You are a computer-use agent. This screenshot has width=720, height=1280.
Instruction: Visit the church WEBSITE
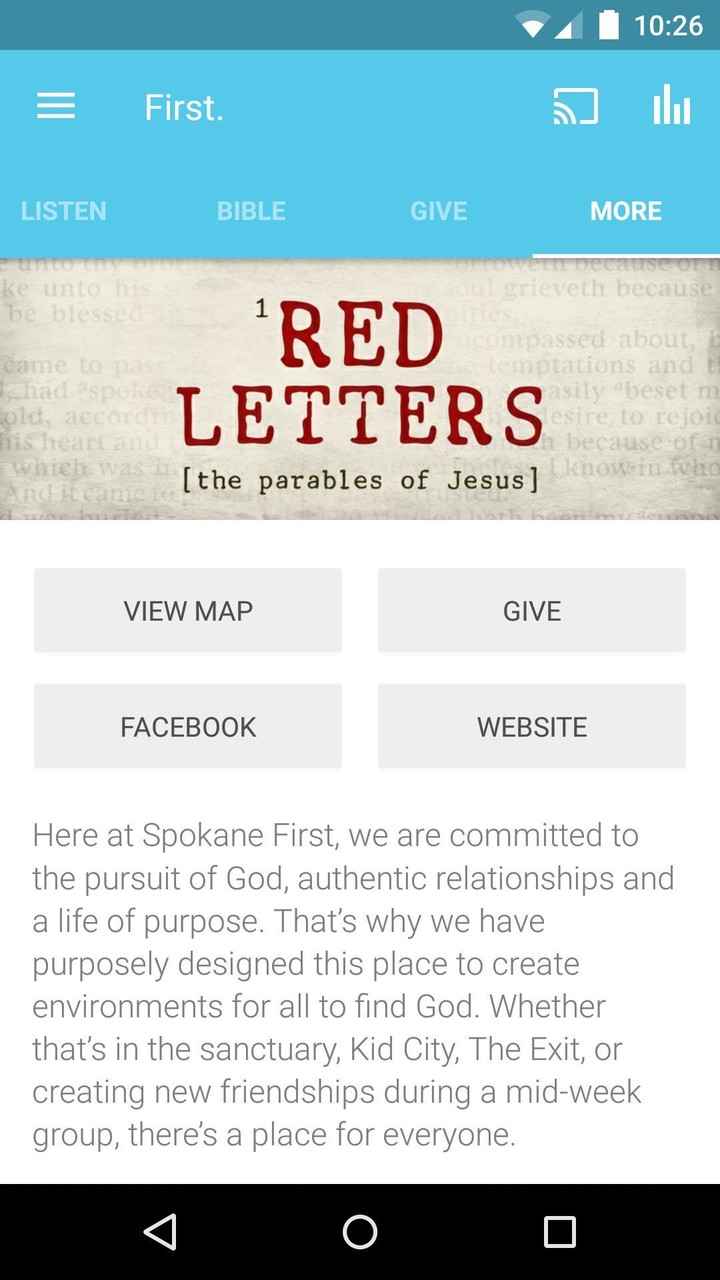click(531, 726)
